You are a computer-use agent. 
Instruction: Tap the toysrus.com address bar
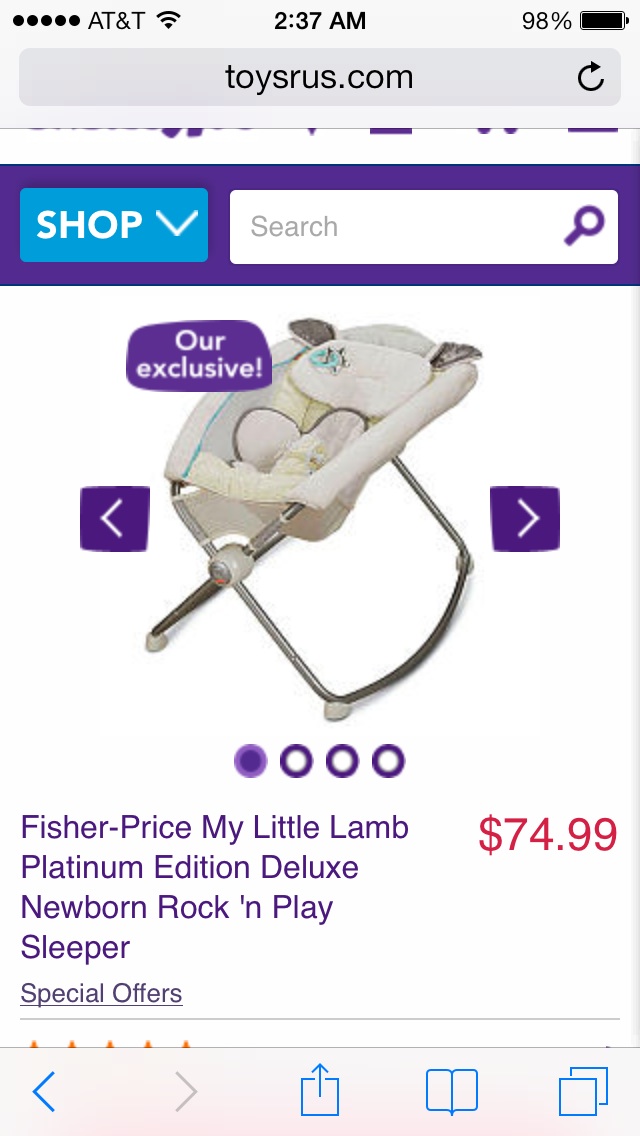click(x=319, y=77)
